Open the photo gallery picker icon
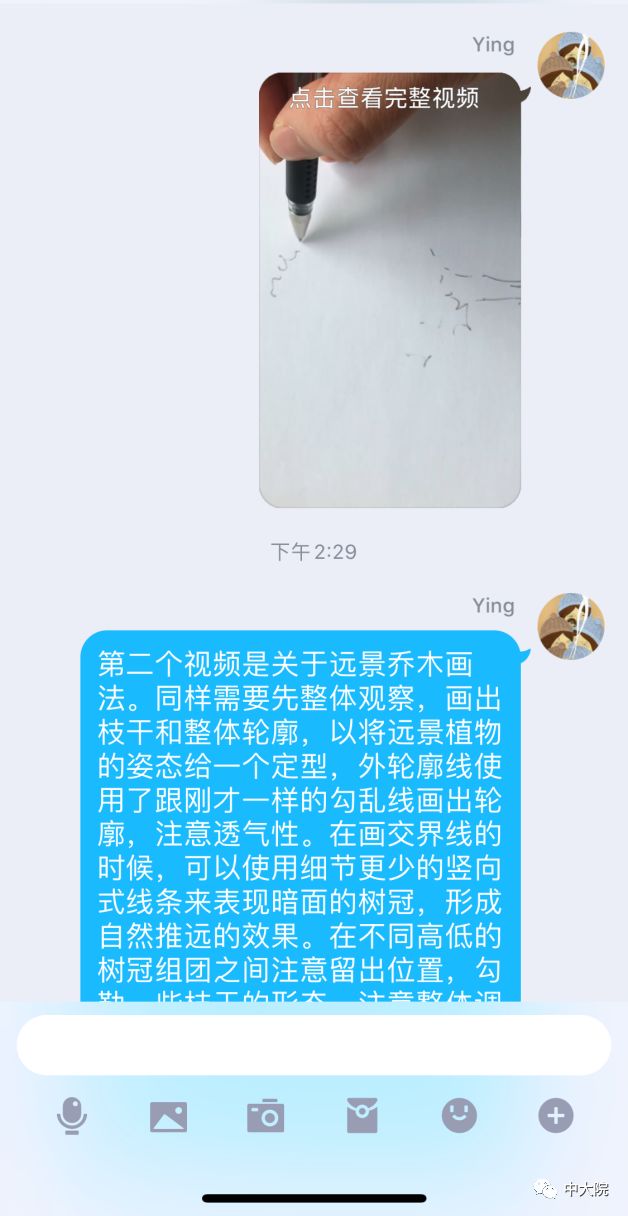Screen dimensions: 628x1216 pyautogui.click(x=168, y=1115)
